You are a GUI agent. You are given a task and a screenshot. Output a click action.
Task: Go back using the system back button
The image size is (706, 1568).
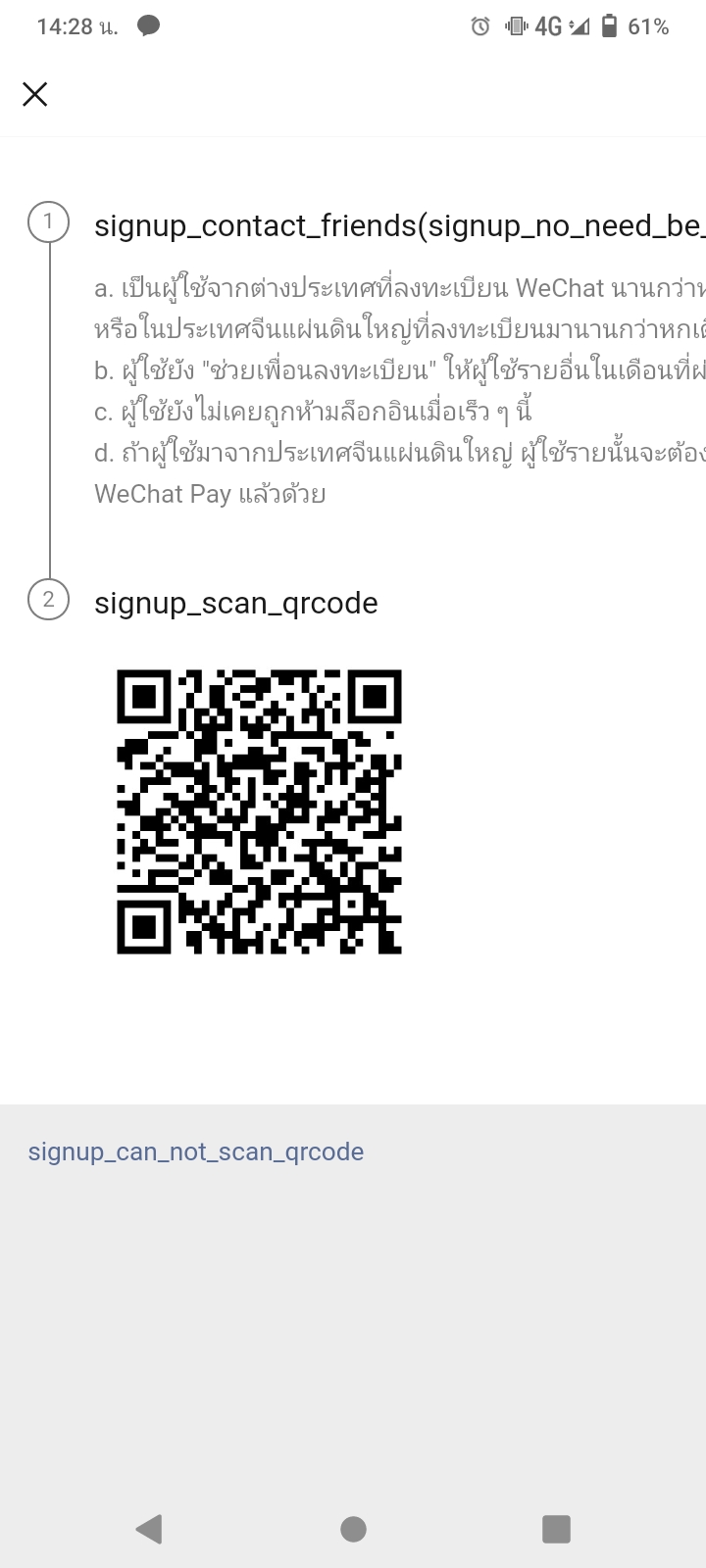pyautogui.click(x=149, y=1529)
